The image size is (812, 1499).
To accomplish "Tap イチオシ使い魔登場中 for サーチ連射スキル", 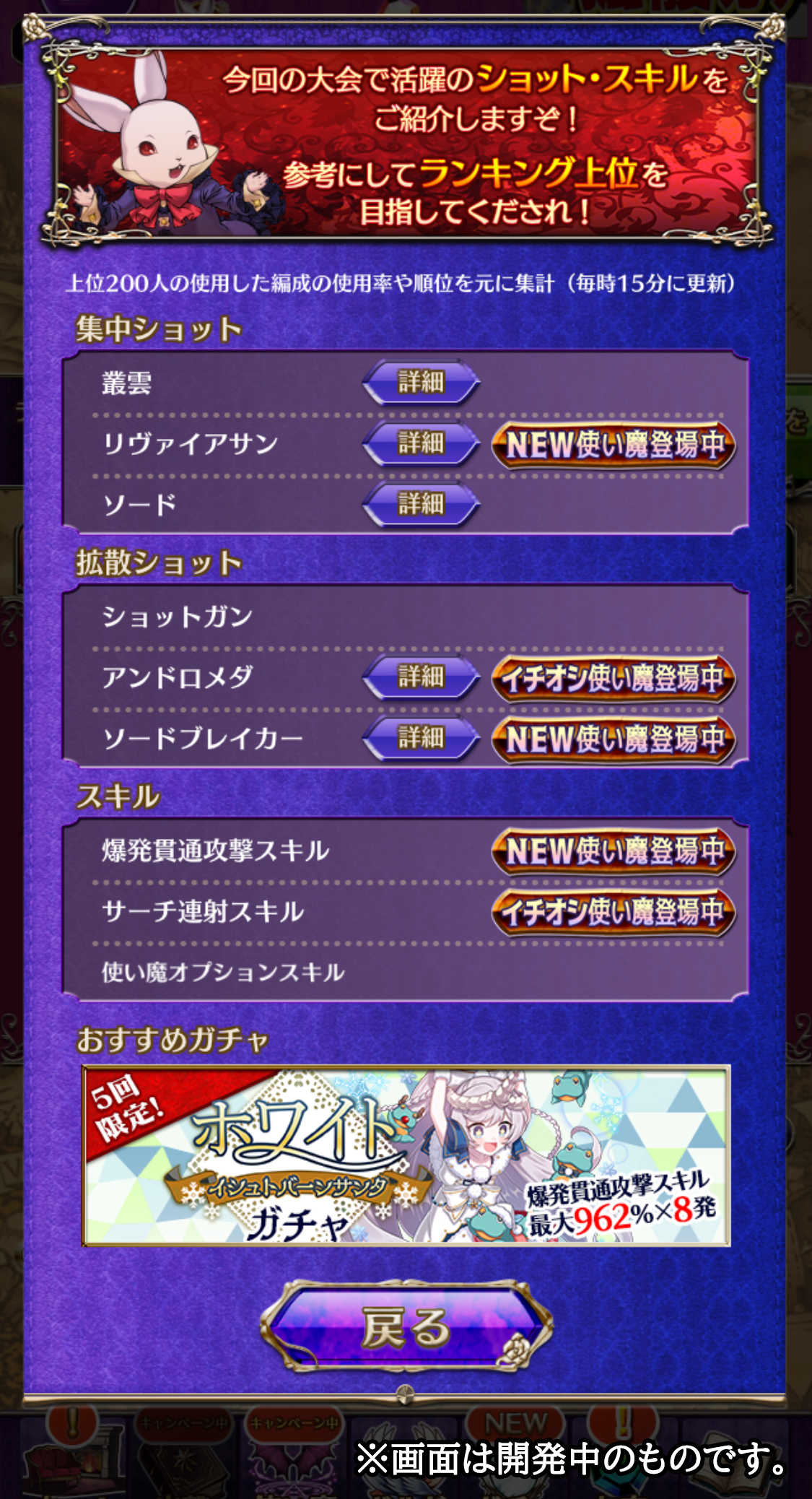I will (614, 911).
